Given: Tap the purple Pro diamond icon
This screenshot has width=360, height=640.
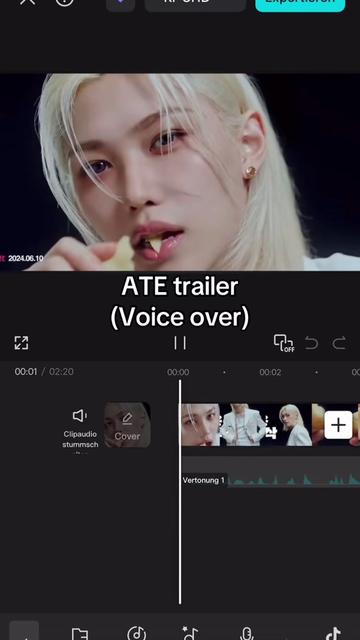Looking at the screenshot, I should (x=120, y=4).
